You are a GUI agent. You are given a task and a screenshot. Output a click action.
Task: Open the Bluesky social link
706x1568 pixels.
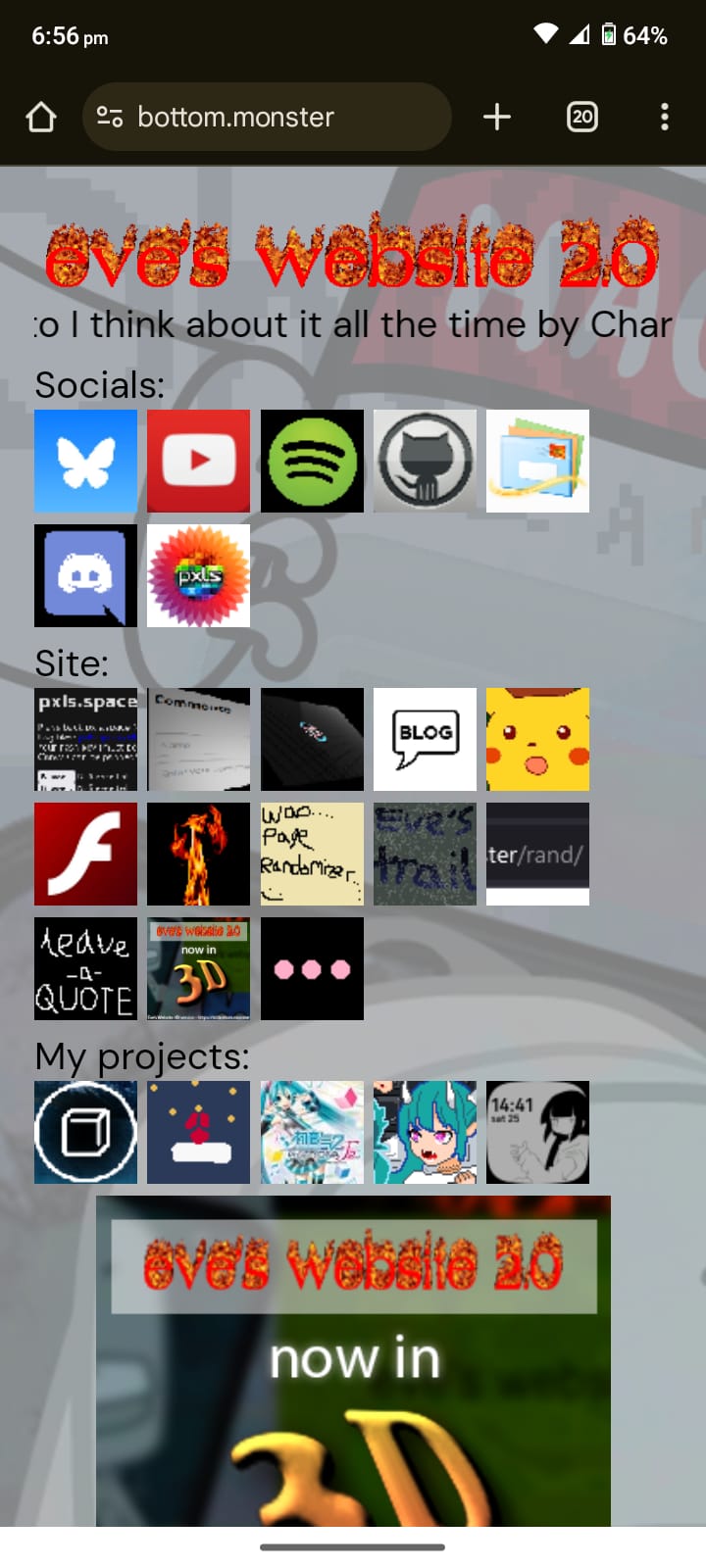click(85, 461)
